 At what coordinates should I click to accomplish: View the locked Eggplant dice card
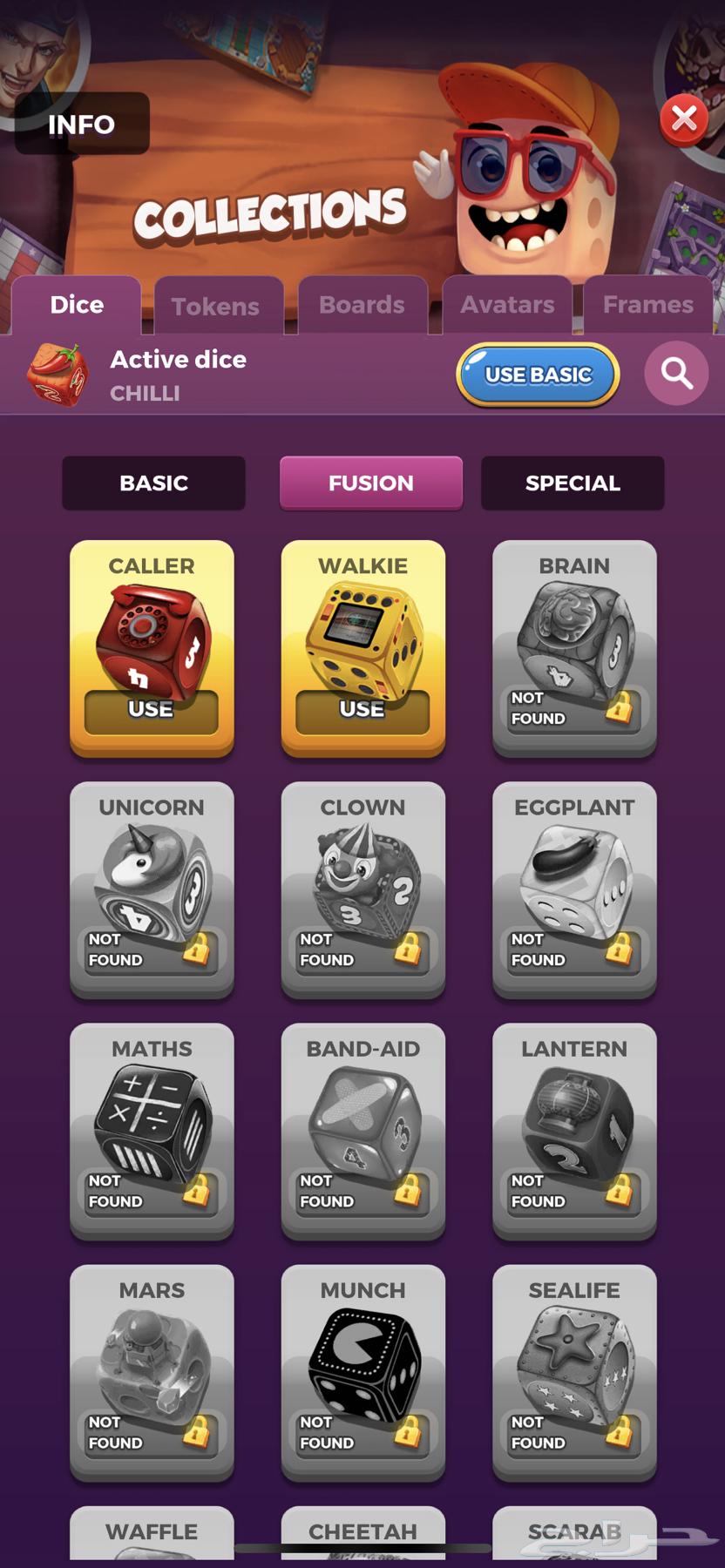click(574, 889)
